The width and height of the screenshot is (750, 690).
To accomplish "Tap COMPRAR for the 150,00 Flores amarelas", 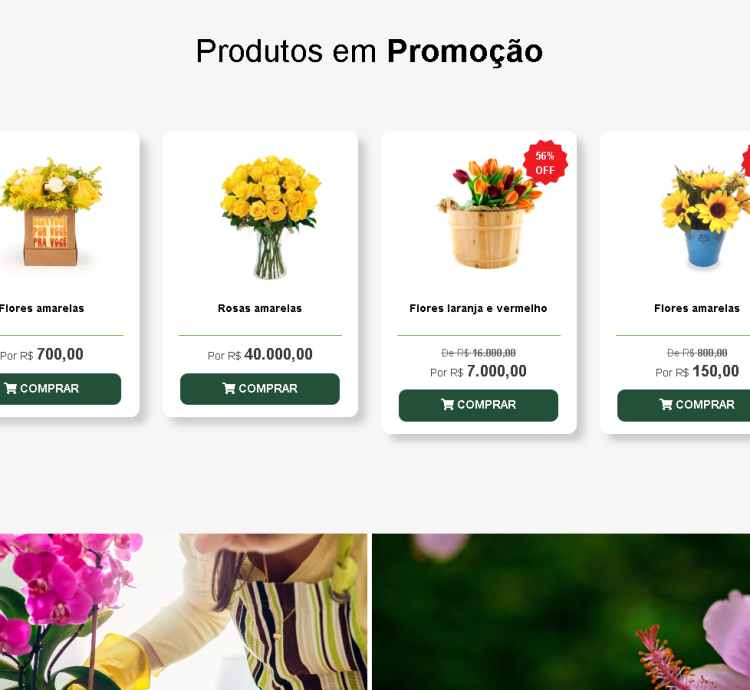I will pyautogui.click(x=690, y=405).
